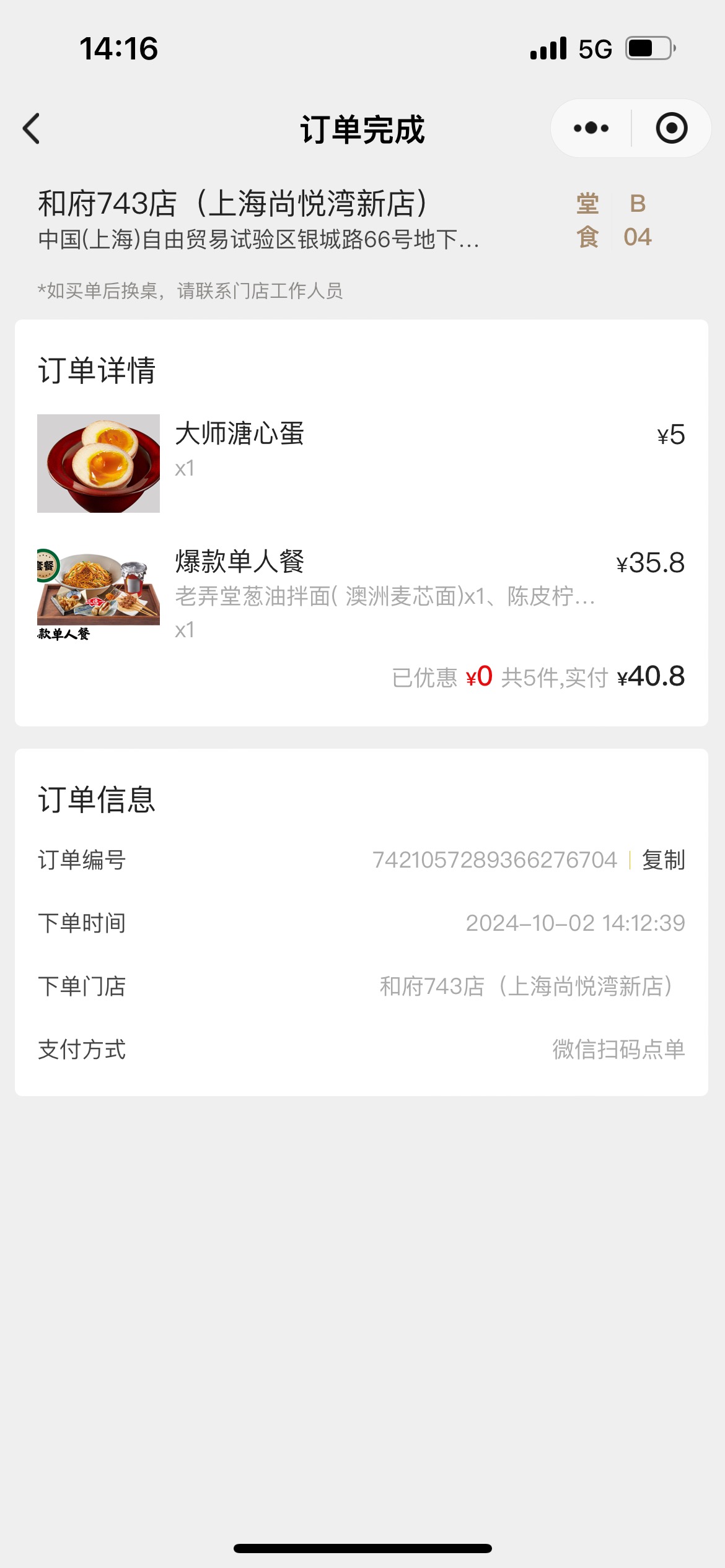Close the mini program with the circle icon
Image resolution: width=725 pixels, height=1568 pixels.
672,128
